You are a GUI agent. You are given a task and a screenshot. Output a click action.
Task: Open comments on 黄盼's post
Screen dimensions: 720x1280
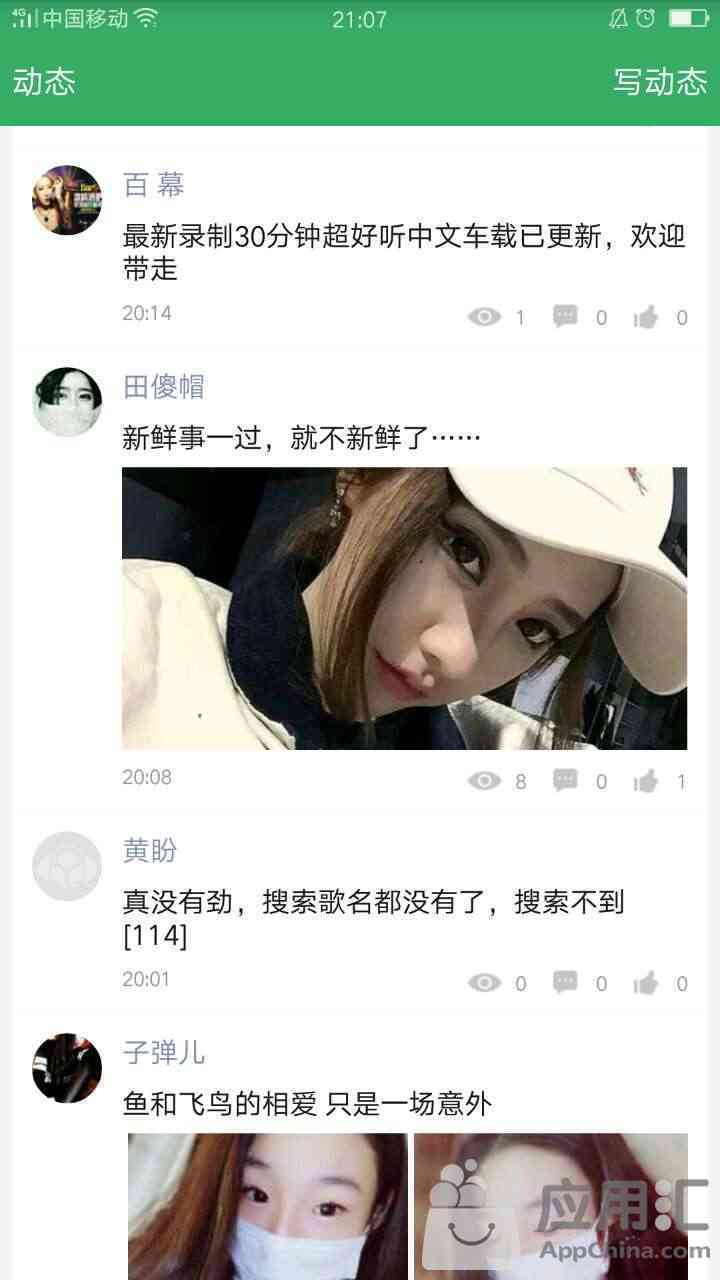click(566, 983)
